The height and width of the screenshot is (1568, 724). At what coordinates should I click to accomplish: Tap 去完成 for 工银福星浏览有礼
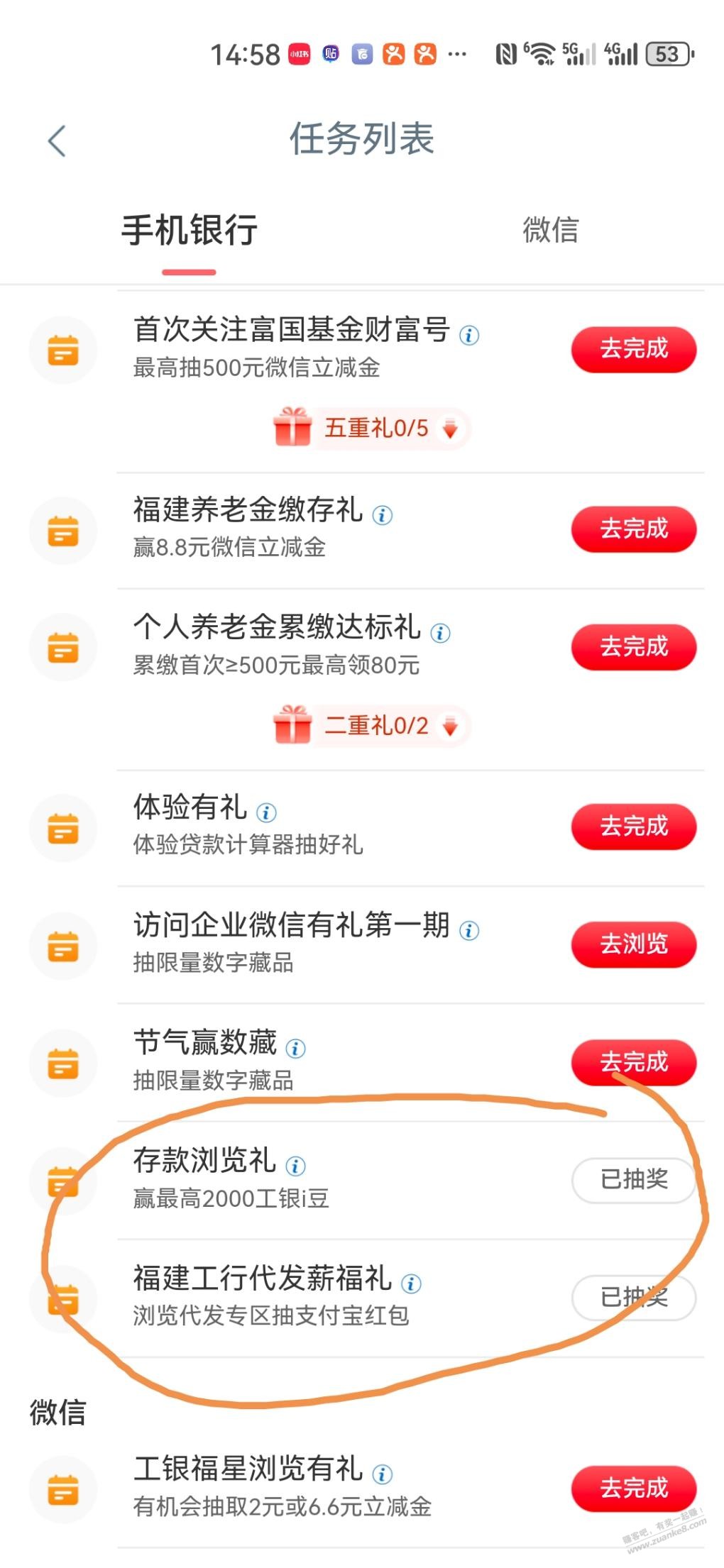tap(633, 1488)
